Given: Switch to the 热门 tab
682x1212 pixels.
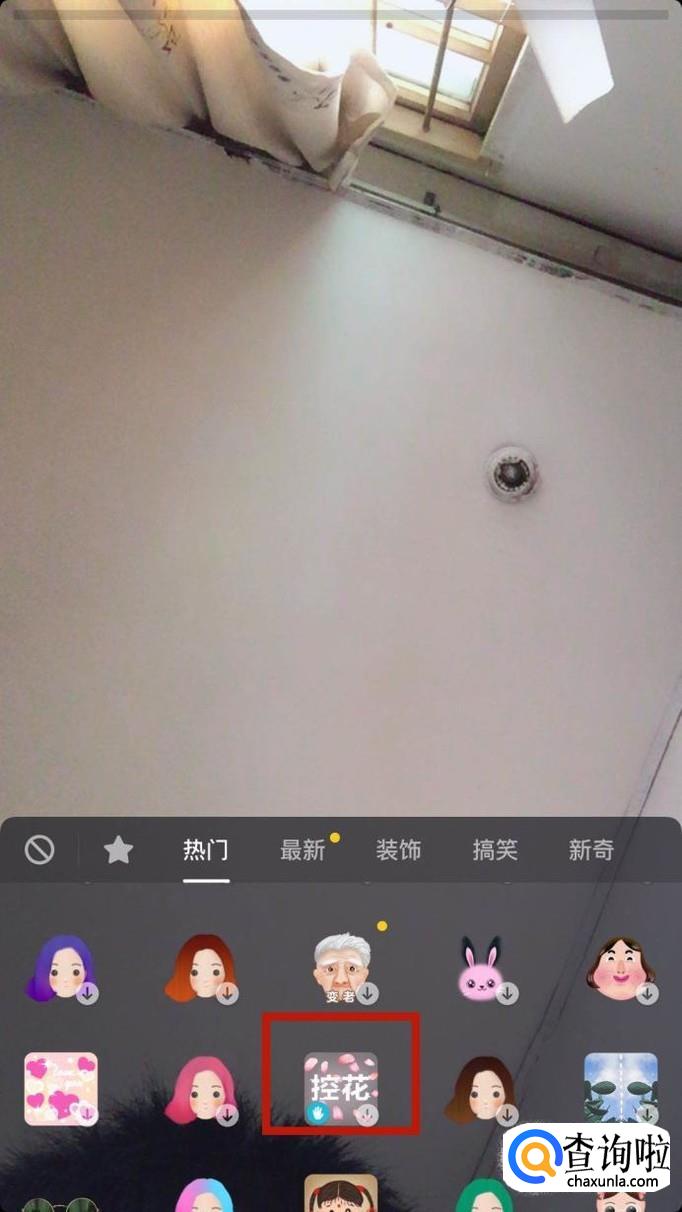Looking at the screenshot, I should (206, 851).
